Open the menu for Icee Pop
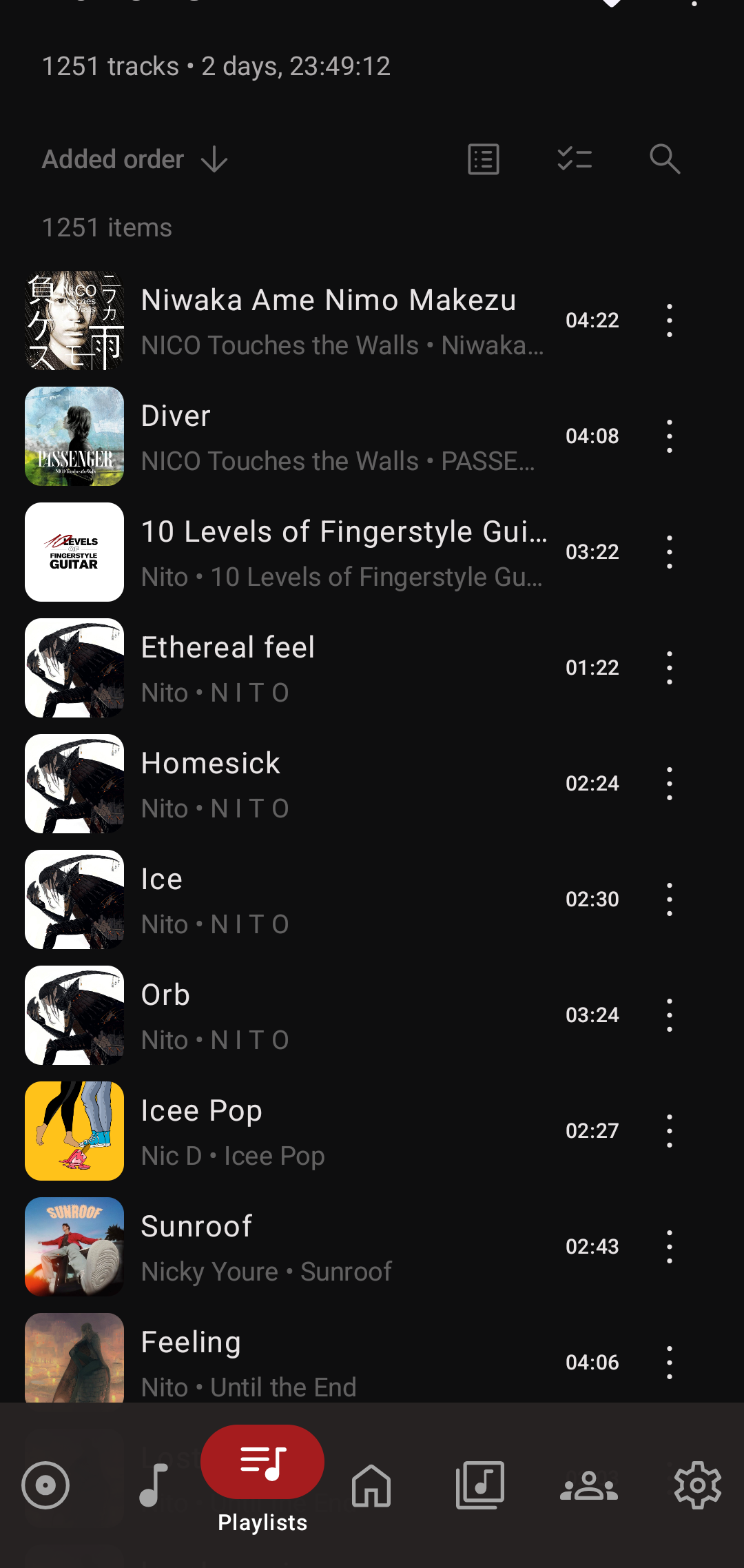Screen dimensions: 744x1568 (x=670, y=1131)
